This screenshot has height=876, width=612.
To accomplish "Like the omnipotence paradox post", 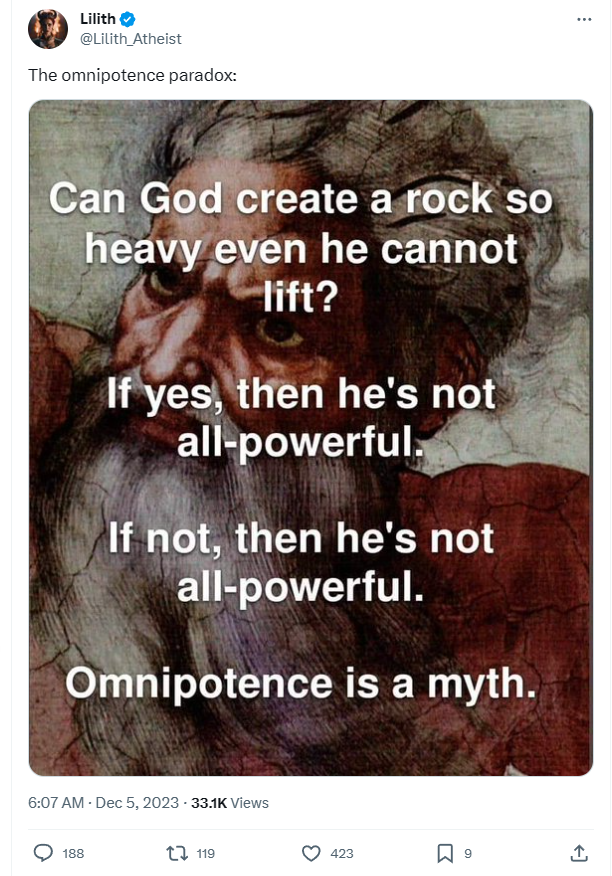I will (311, 853).
